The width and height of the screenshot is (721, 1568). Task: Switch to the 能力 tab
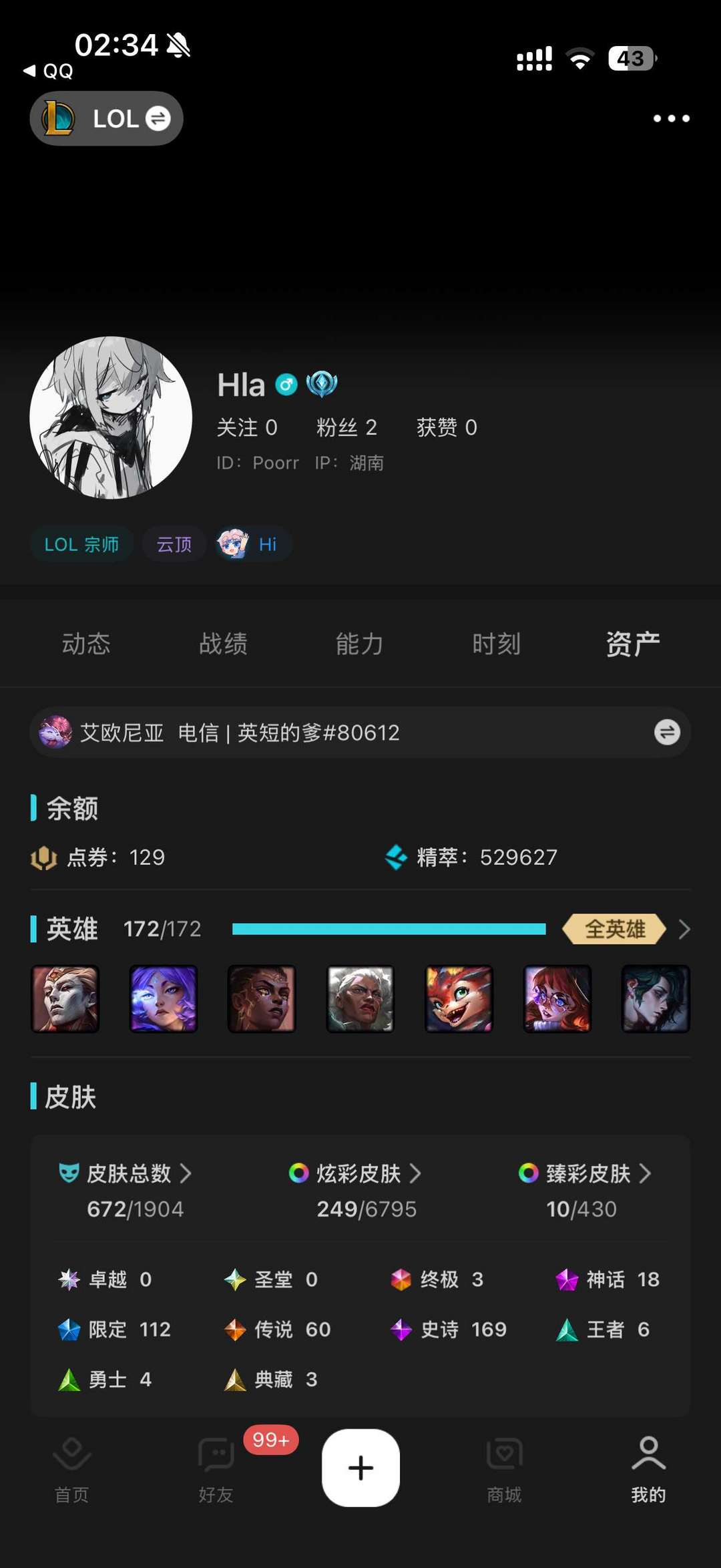tap(359, 644)
